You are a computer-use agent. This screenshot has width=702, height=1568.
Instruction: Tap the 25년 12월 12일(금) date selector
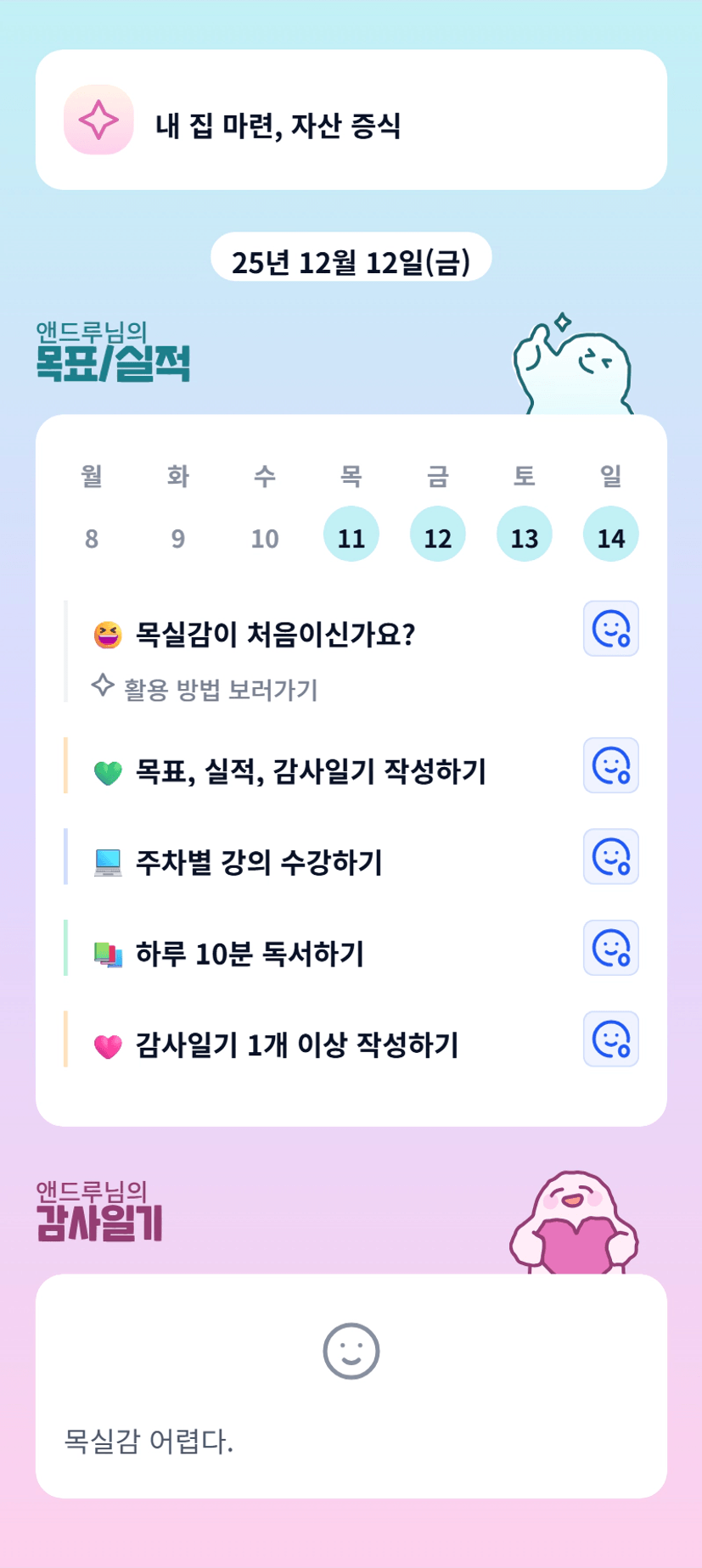click(351, 259)
